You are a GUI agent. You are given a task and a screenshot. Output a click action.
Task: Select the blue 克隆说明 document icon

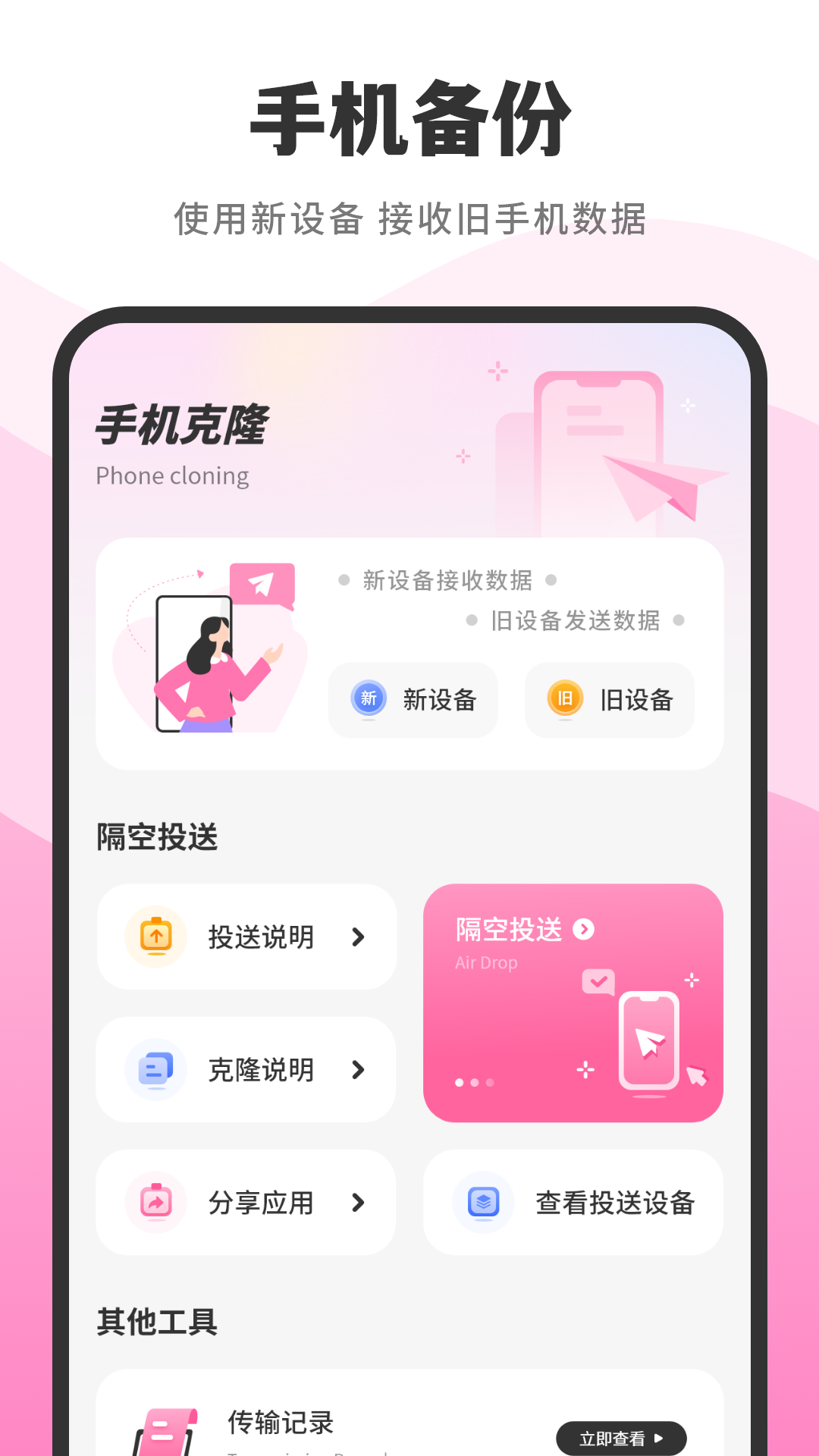click(x=156, y=1070)
